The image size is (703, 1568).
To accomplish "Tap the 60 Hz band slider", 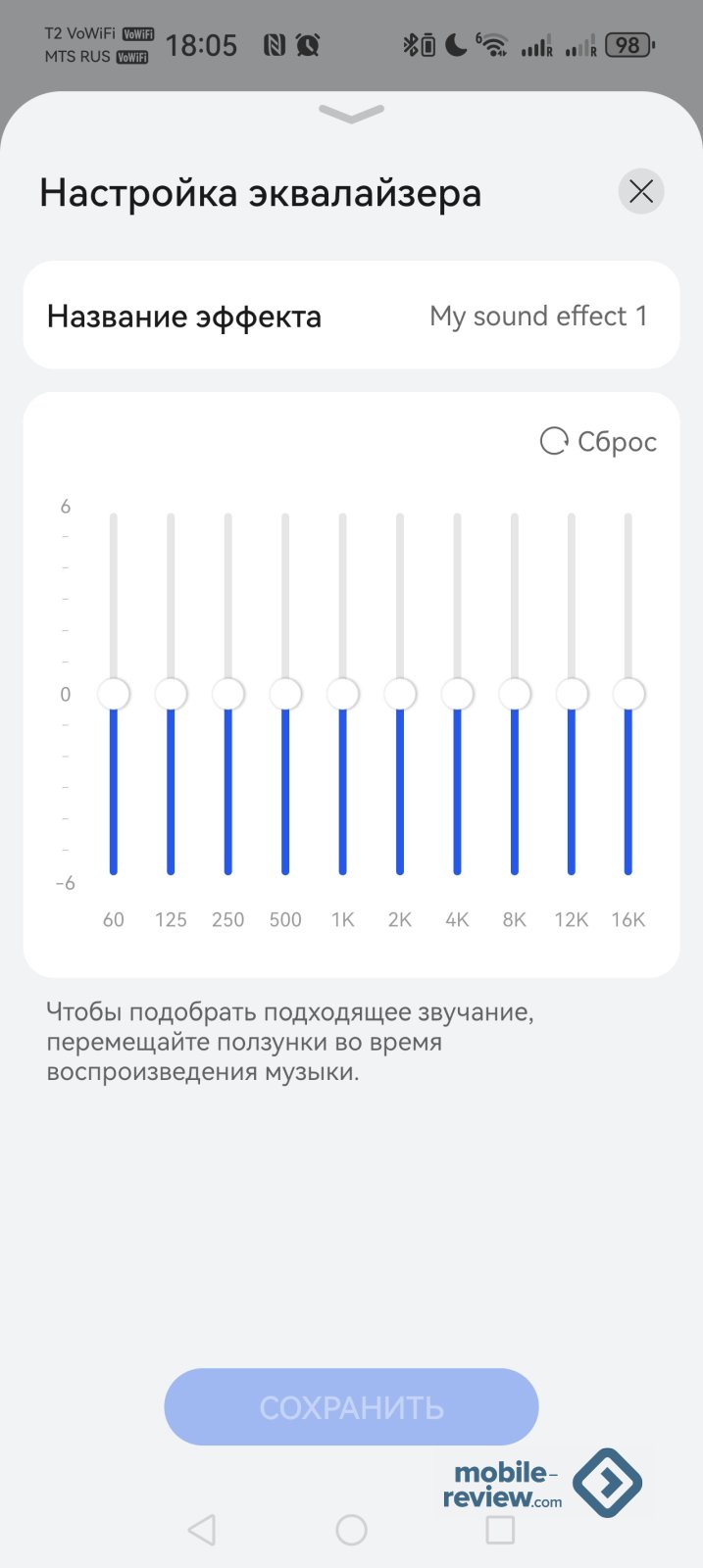I will (114, 694).
